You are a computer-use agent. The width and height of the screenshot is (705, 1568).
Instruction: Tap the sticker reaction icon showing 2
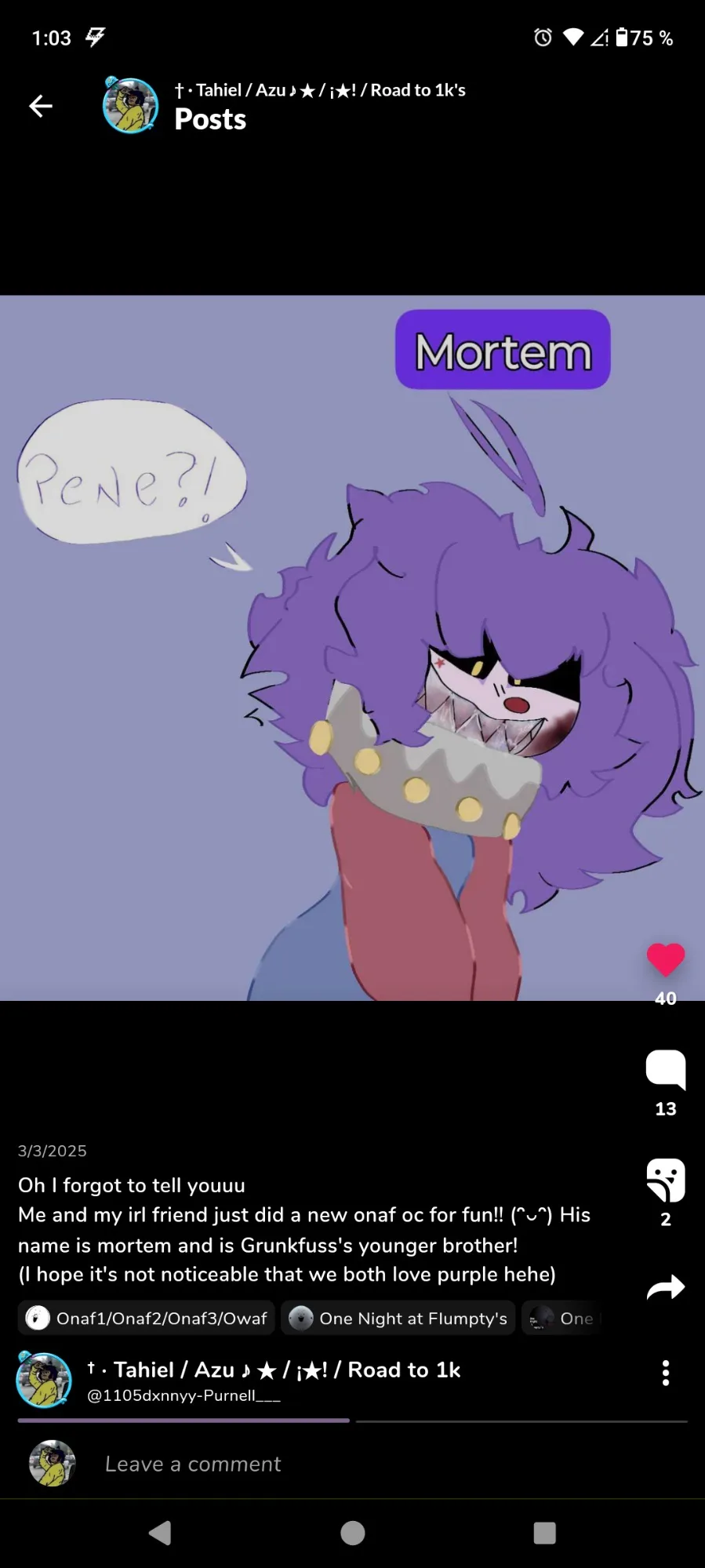[x=665, y=1181]
